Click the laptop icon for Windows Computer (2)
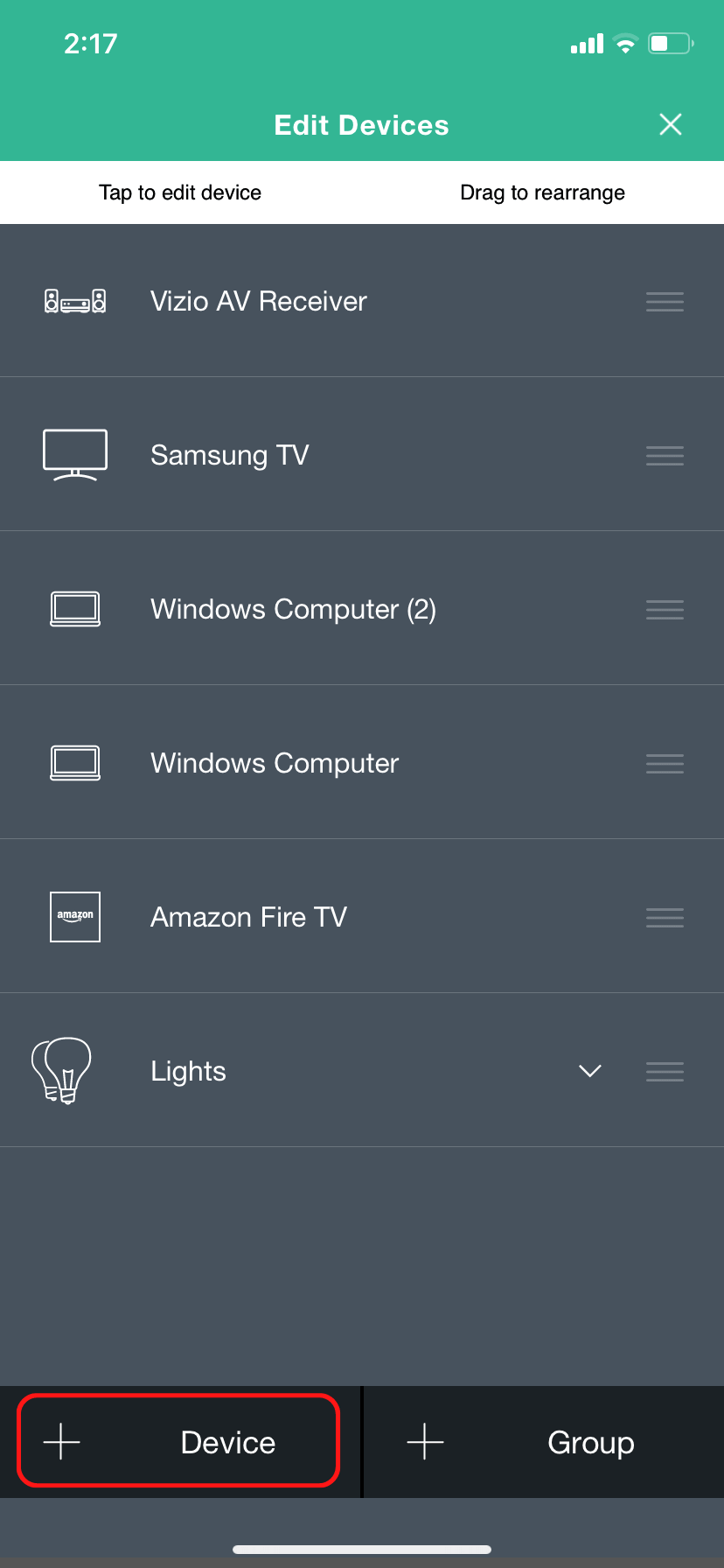 click(x=75, y=608)
